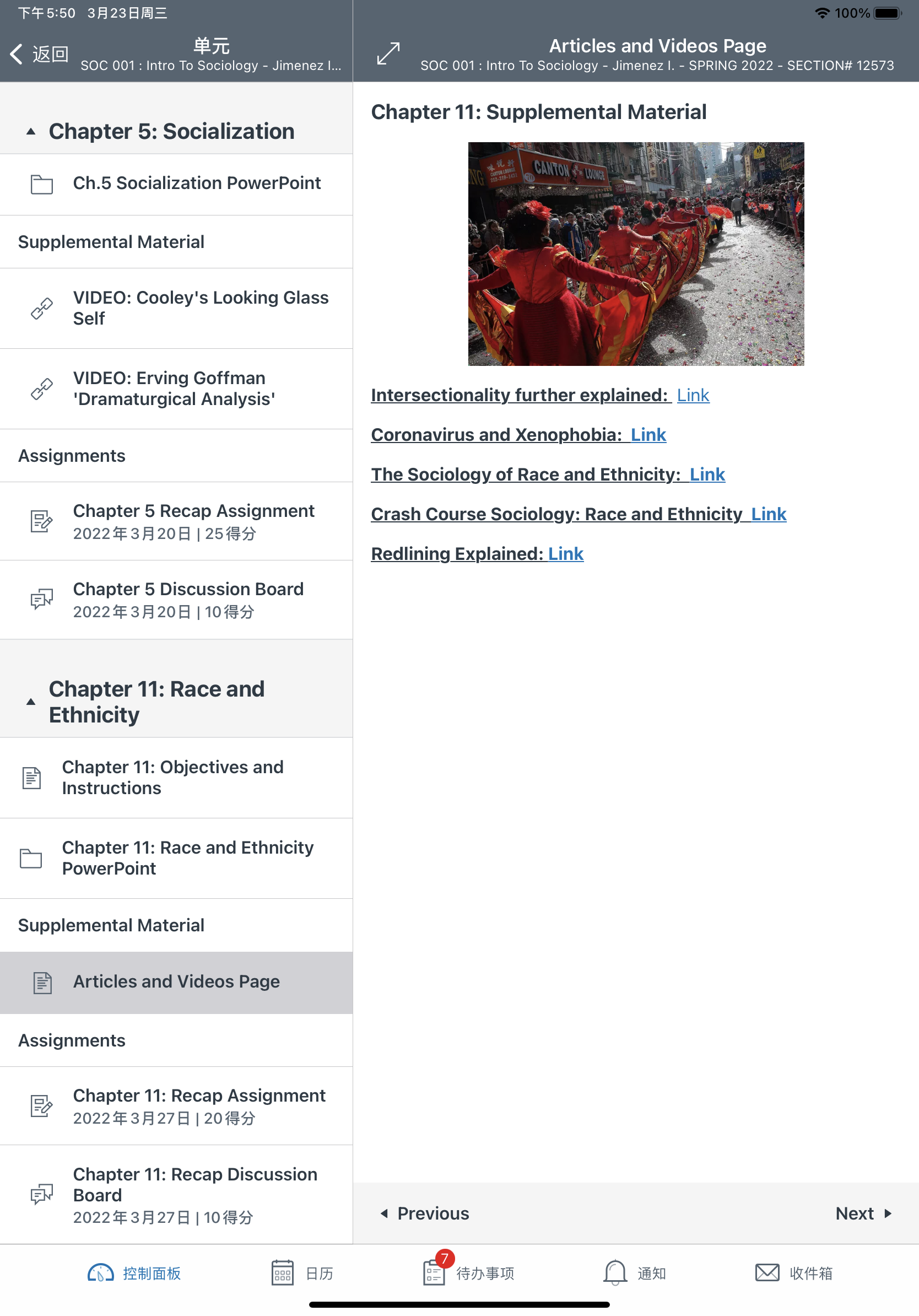Go to the Next page

(x=863, y=1213)
